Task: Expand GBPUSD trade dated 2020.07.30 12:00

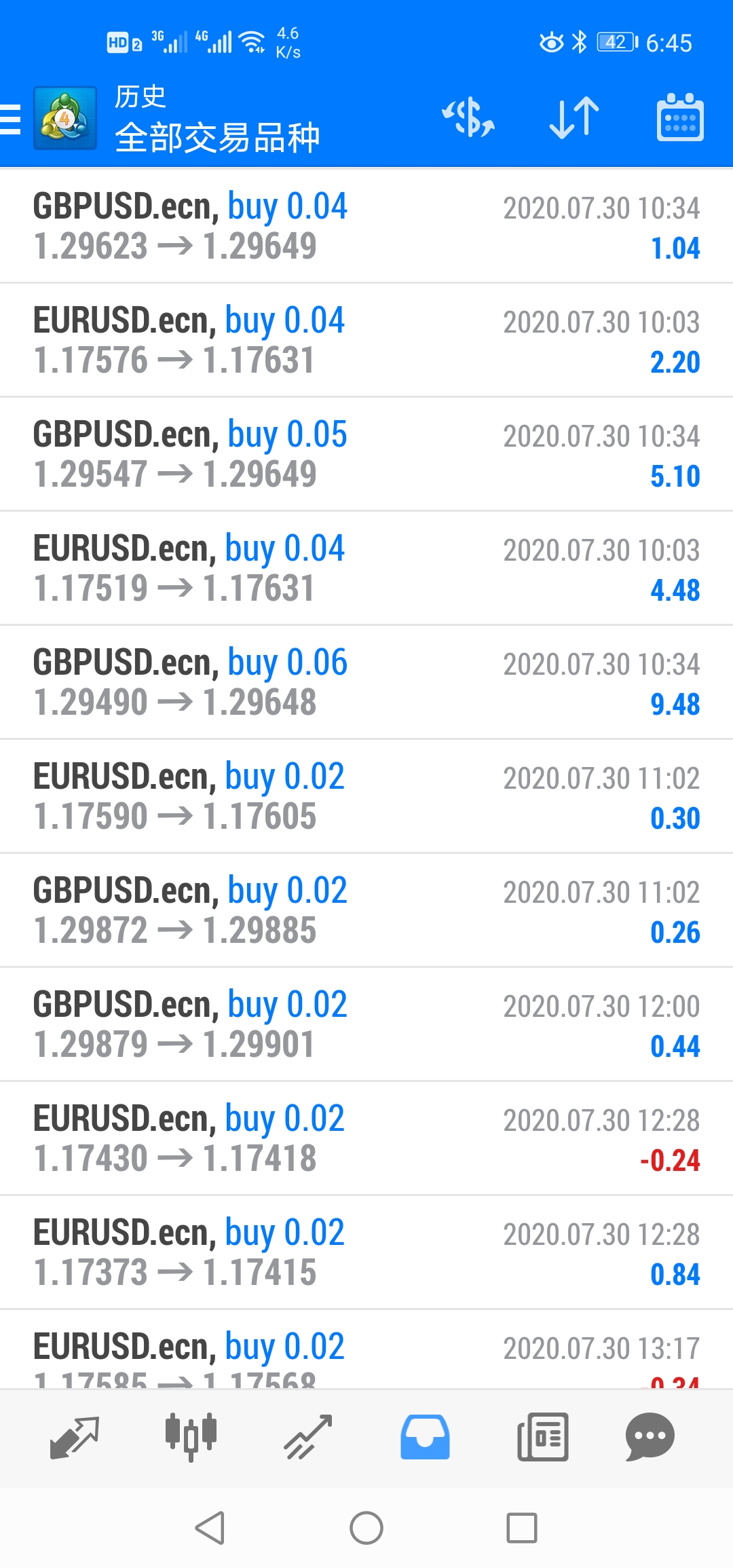Action: [x=366, y=1024]
